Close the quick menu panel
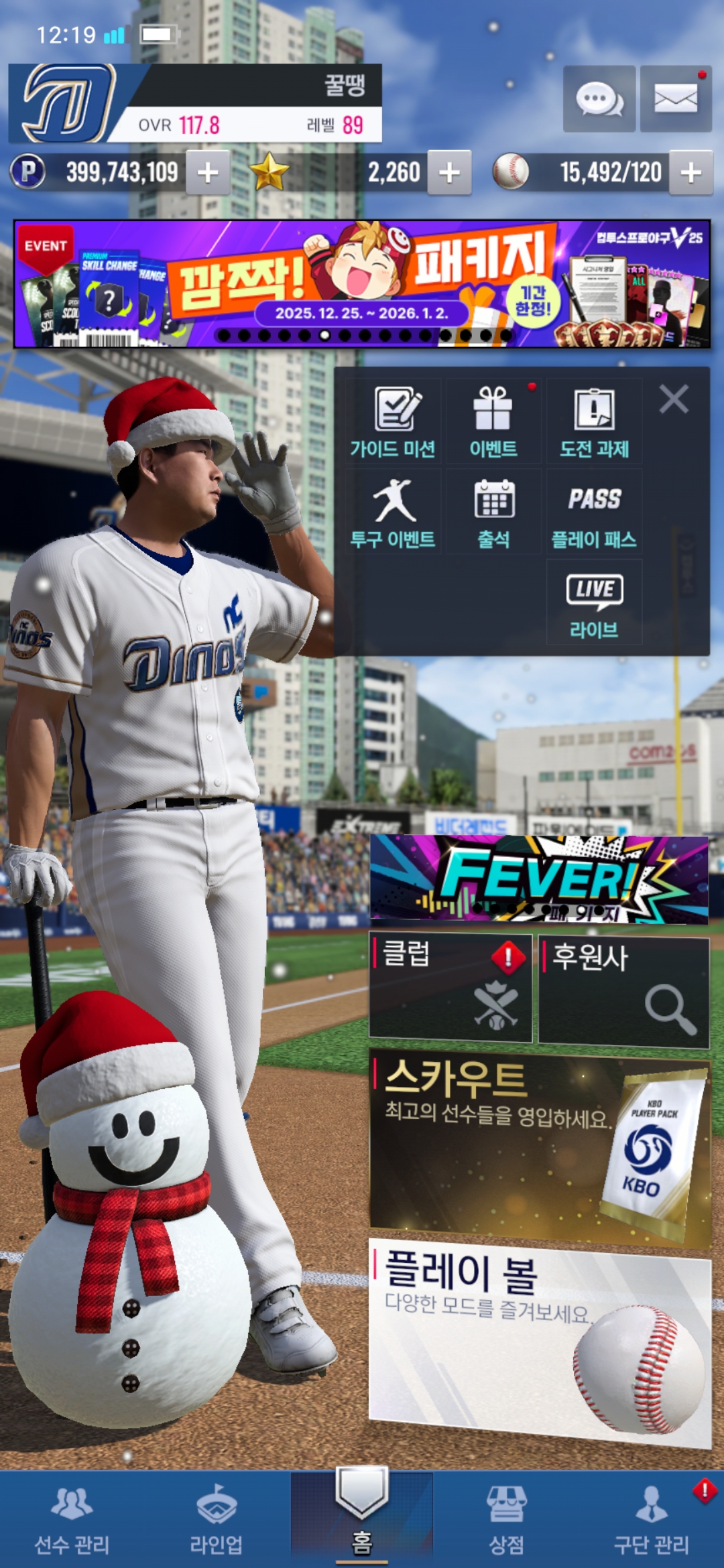The image size is (724, 1568). tap(674, 399)
